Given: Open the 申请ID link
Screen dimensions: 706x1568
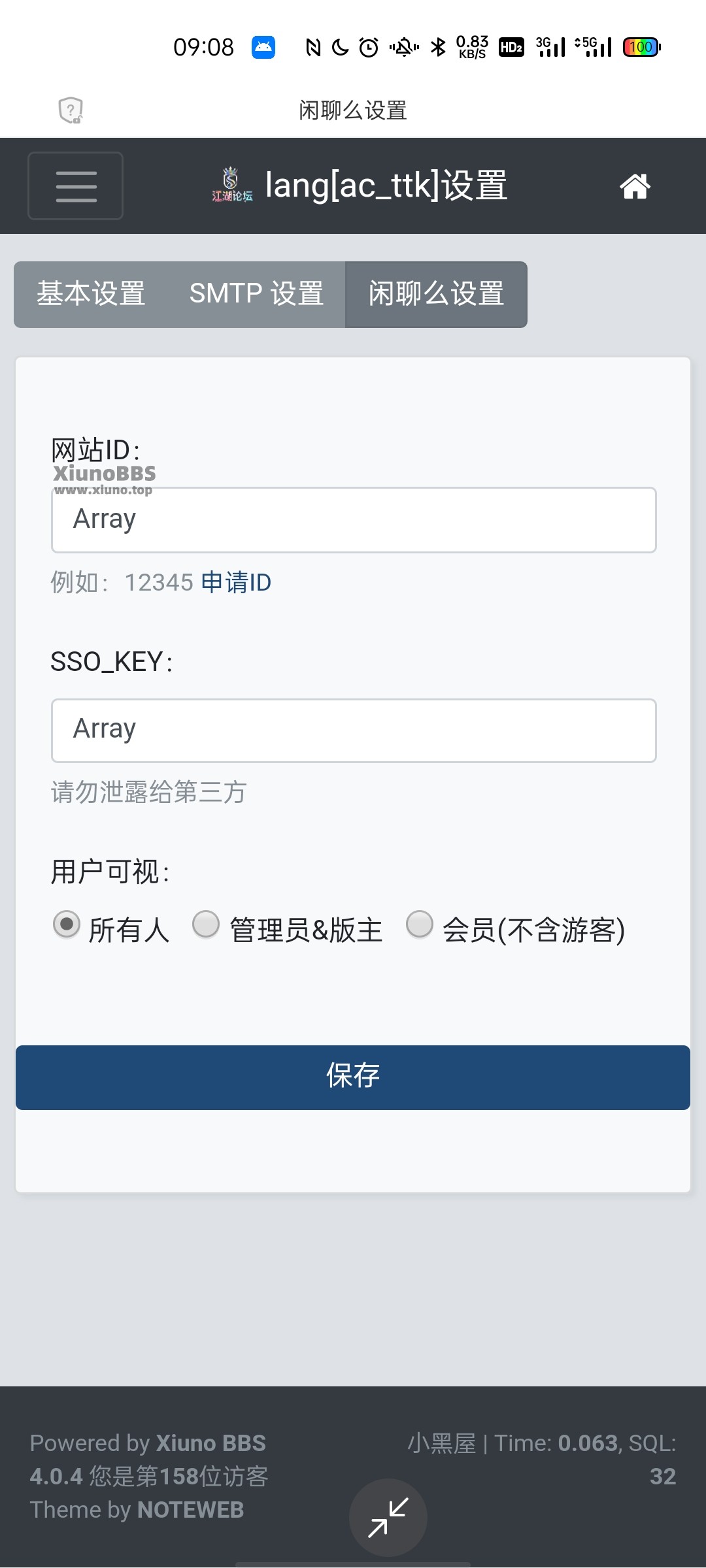Looking at the screenshot, I should tap(236, 582).
